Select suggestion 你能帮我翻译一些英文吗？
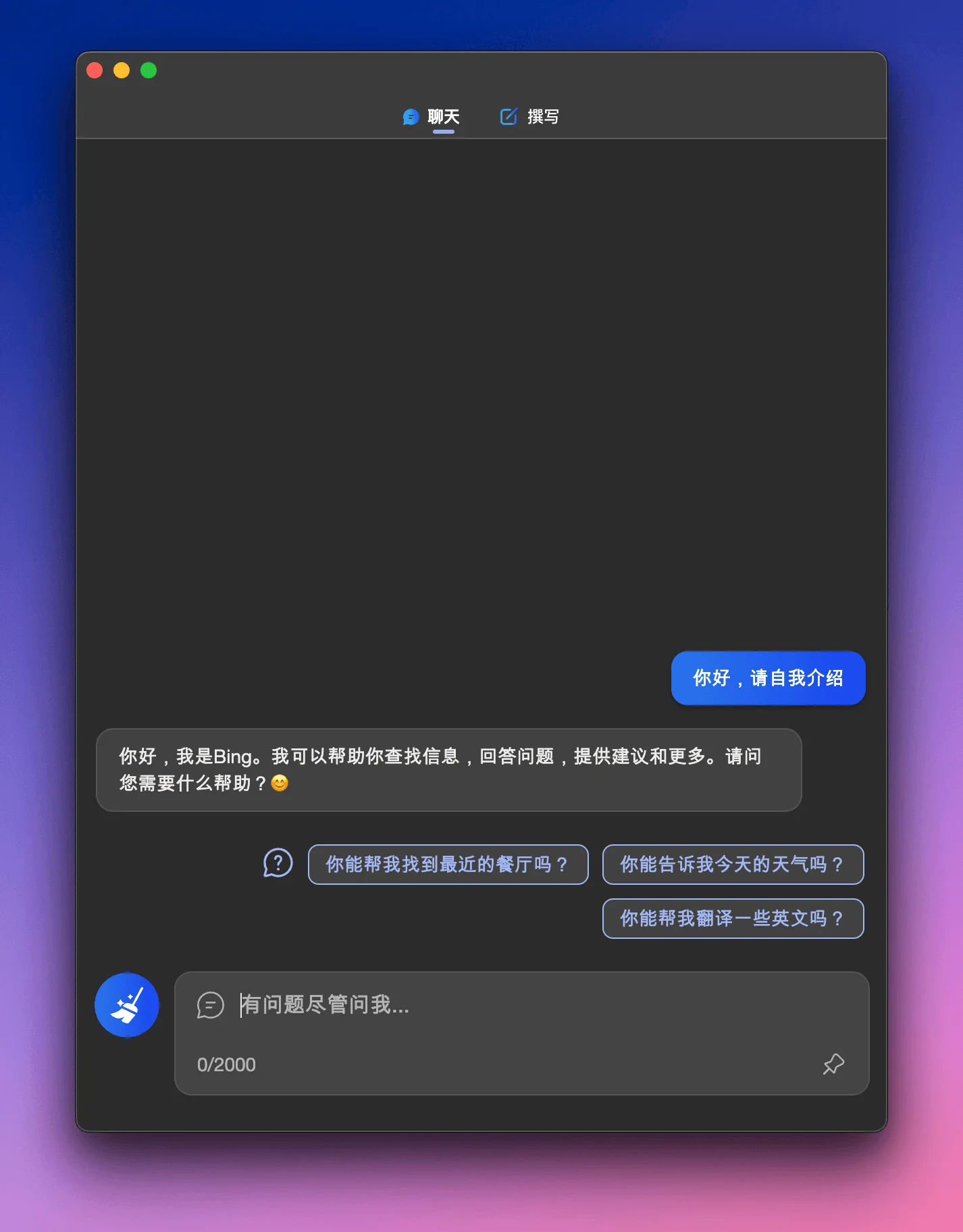 (x=733, y=919)
